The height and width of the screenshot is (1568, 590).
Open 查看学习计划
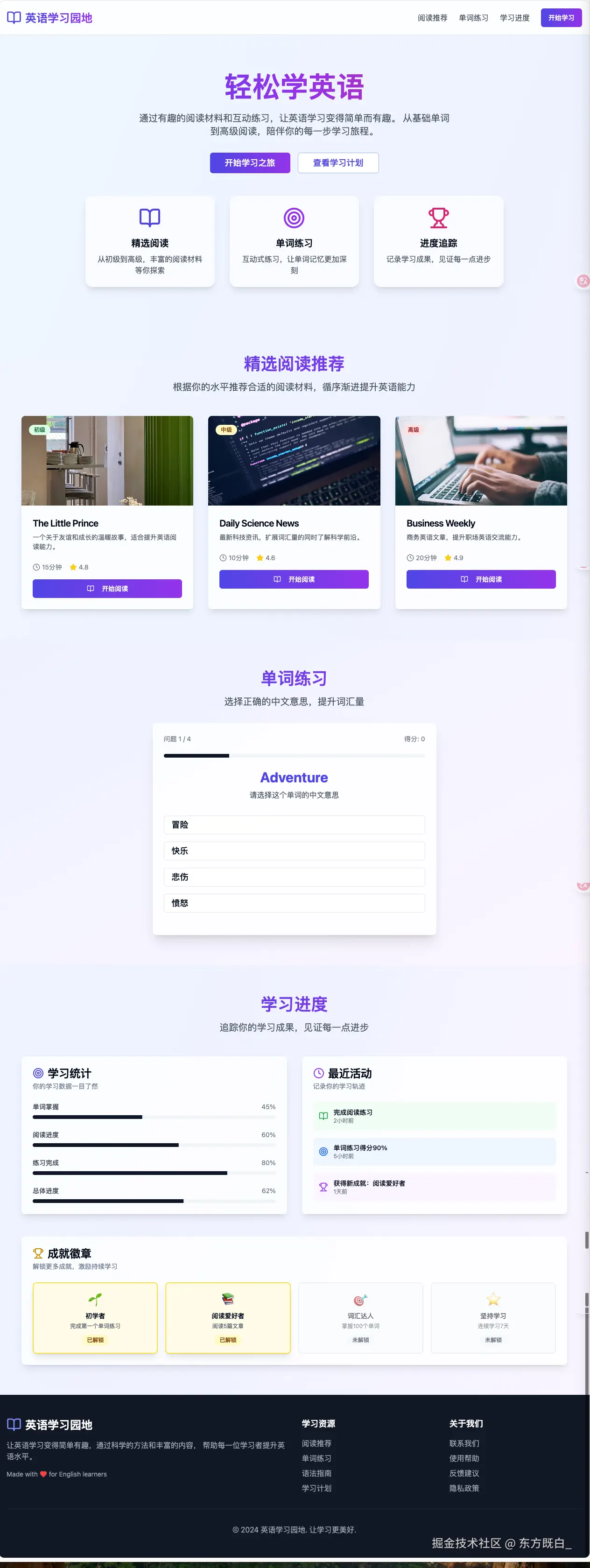338,162
